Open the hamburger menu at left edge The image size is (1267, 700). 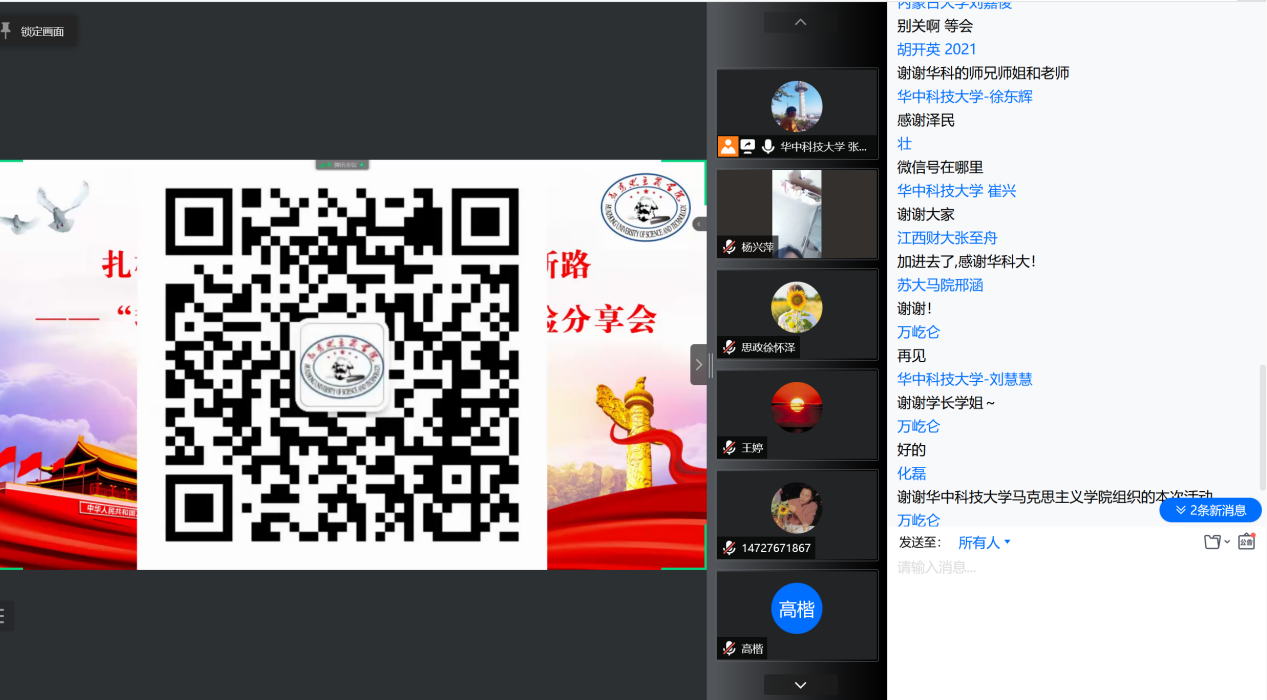[3, 616]
